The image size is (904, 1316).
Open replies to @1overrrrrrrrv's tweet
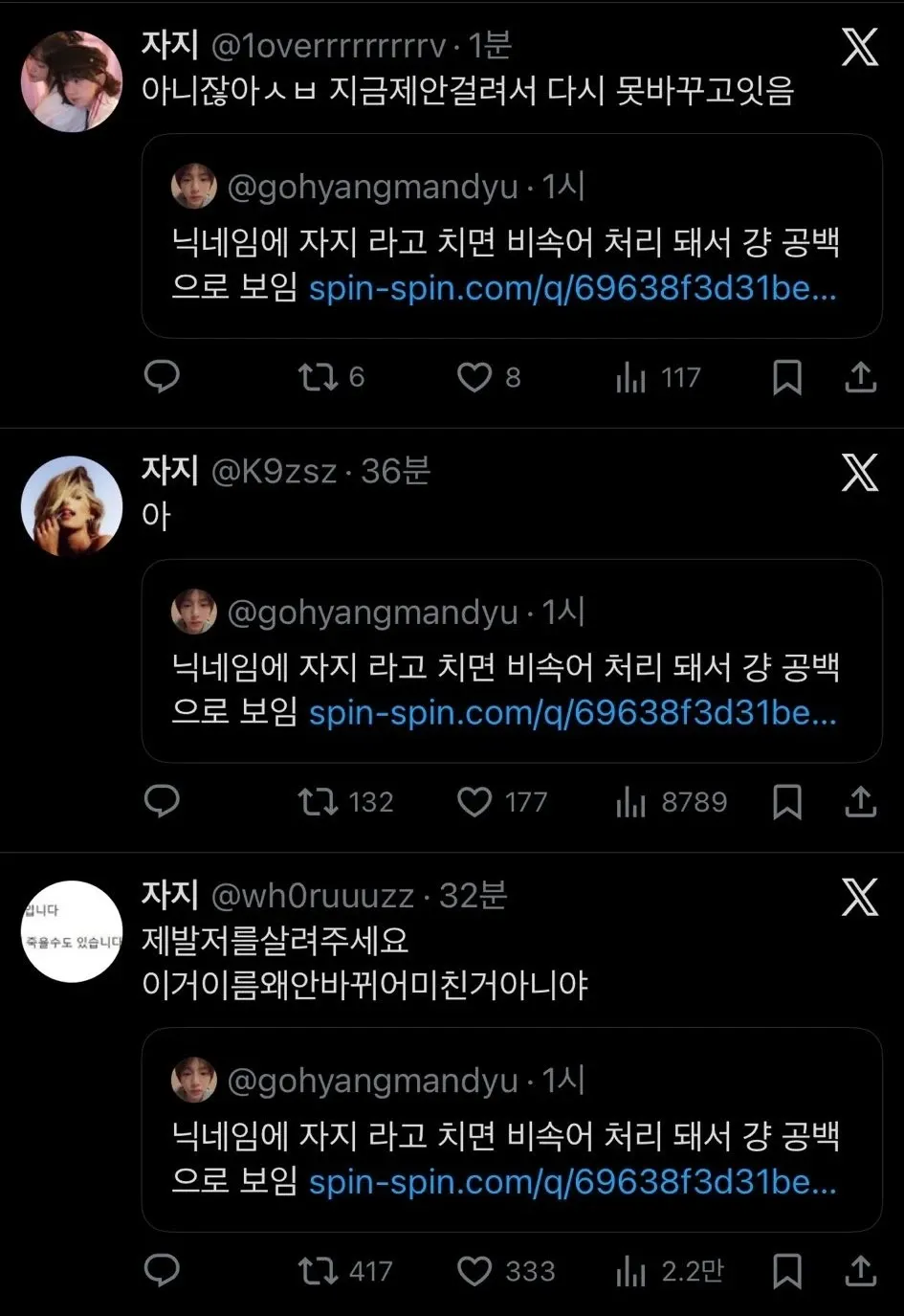(163, 377)
